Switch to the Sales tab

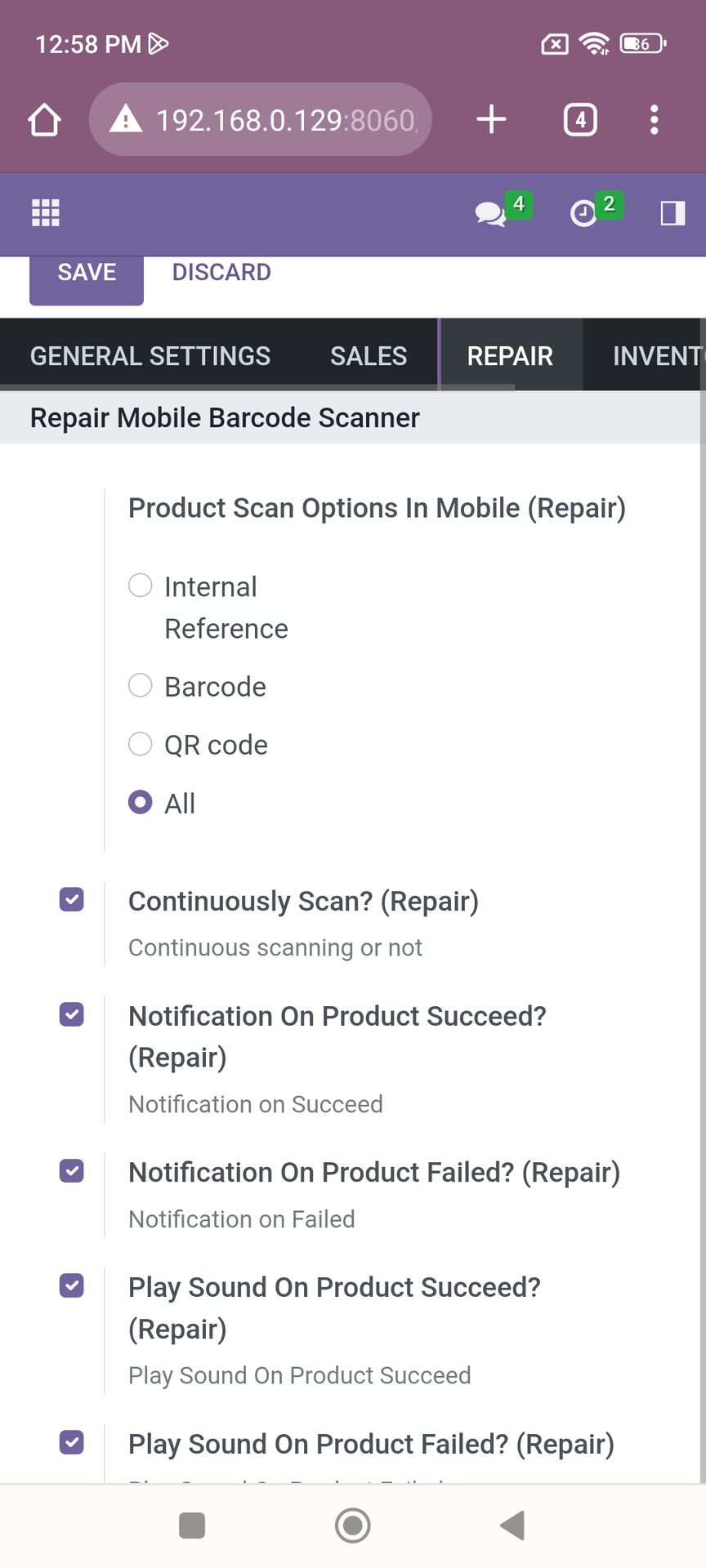pos(369,356)
